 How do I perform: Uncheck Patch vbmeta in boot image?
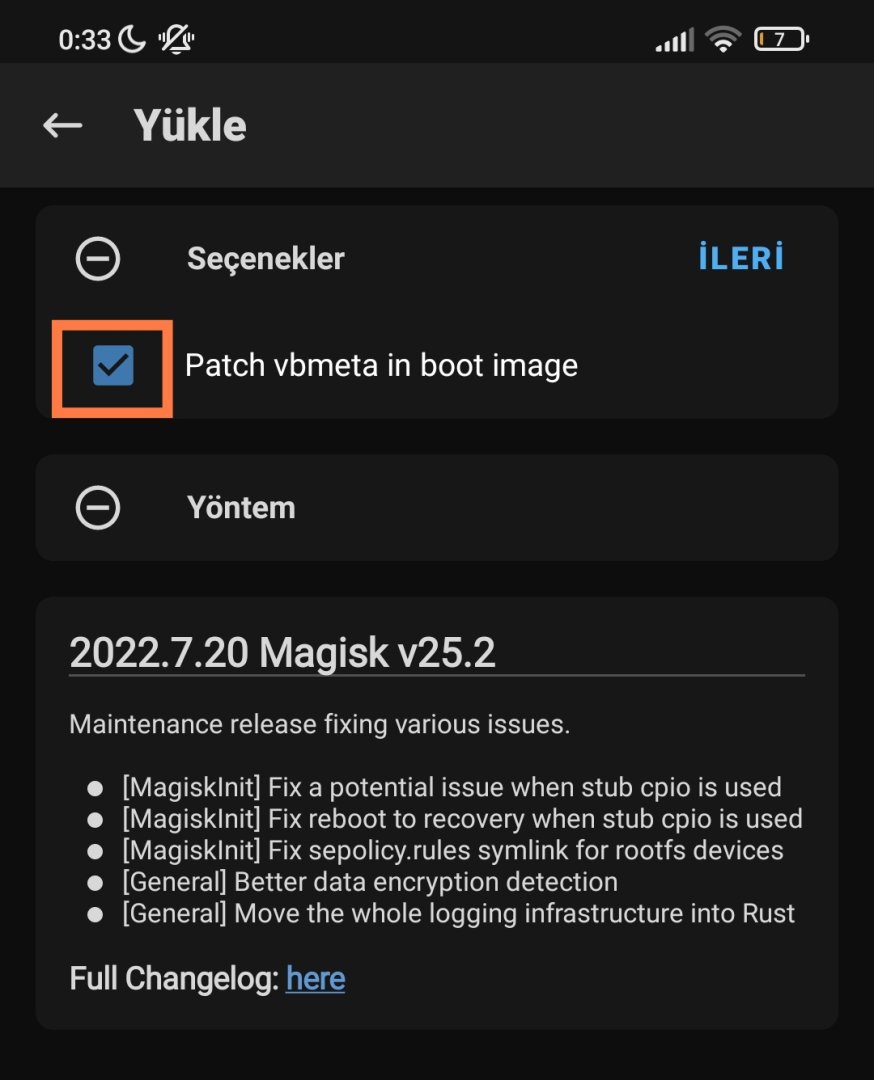[113, 366]
